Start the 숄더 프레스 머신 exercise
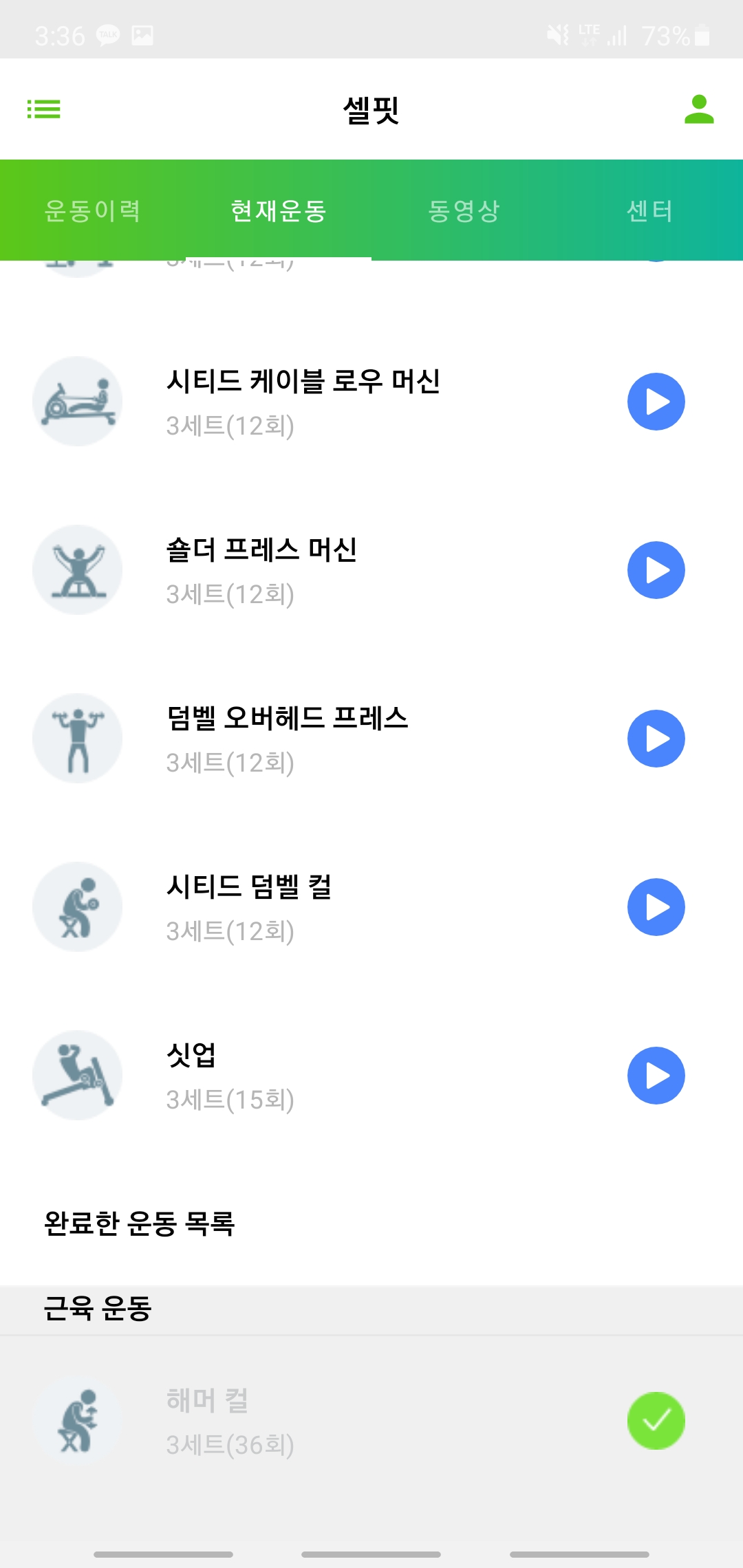Screen dimensions: 743x1568 [x=656, y=570]
